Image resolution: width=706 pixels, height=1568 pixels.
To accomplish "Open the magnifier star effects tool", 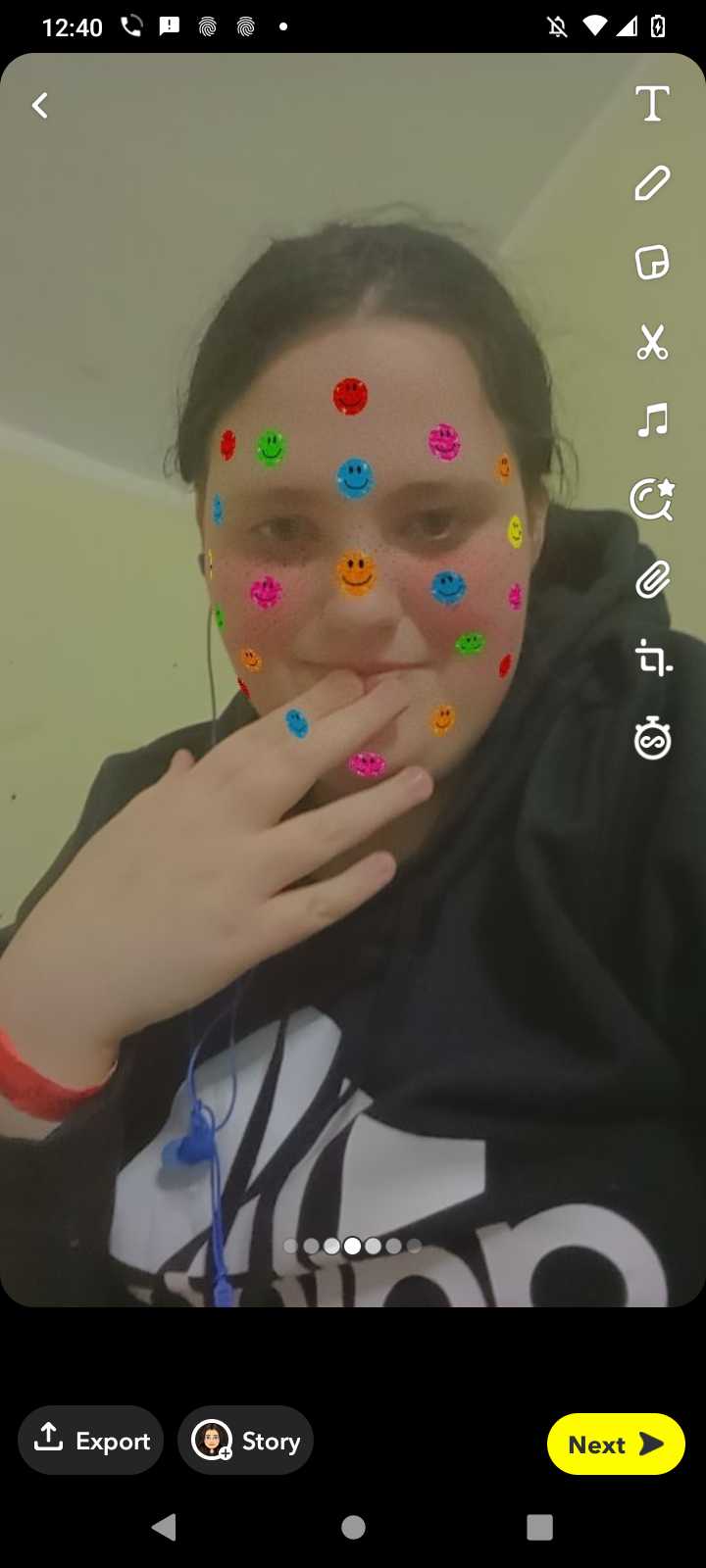I will coord(652,500).
